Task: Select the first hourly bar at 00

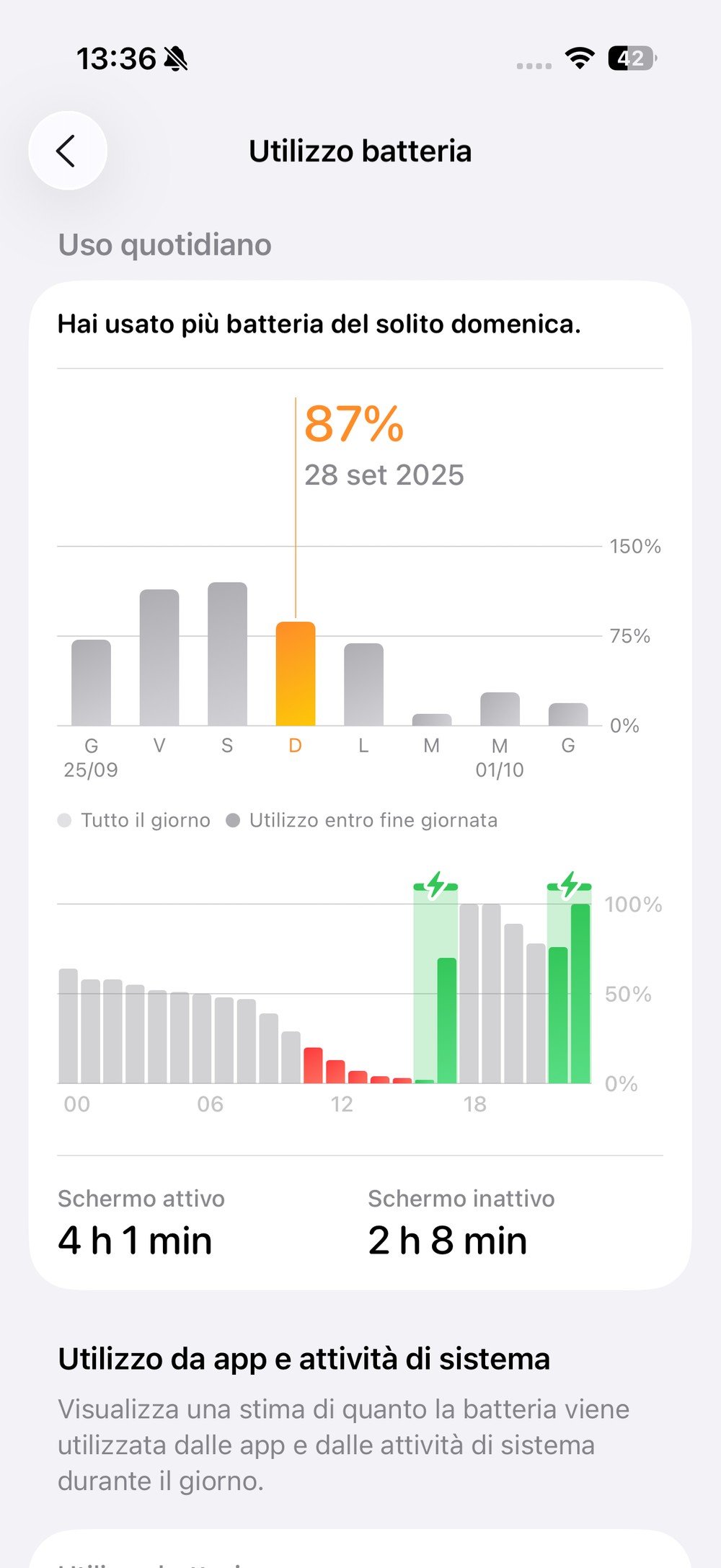Action: tap(68, 1026)
